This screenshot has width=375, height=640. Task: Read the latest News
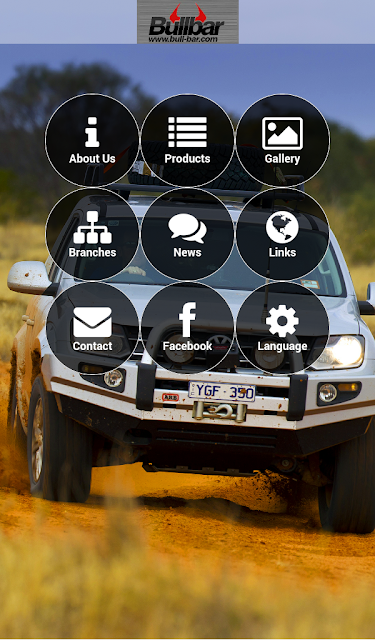coord(187,234)
